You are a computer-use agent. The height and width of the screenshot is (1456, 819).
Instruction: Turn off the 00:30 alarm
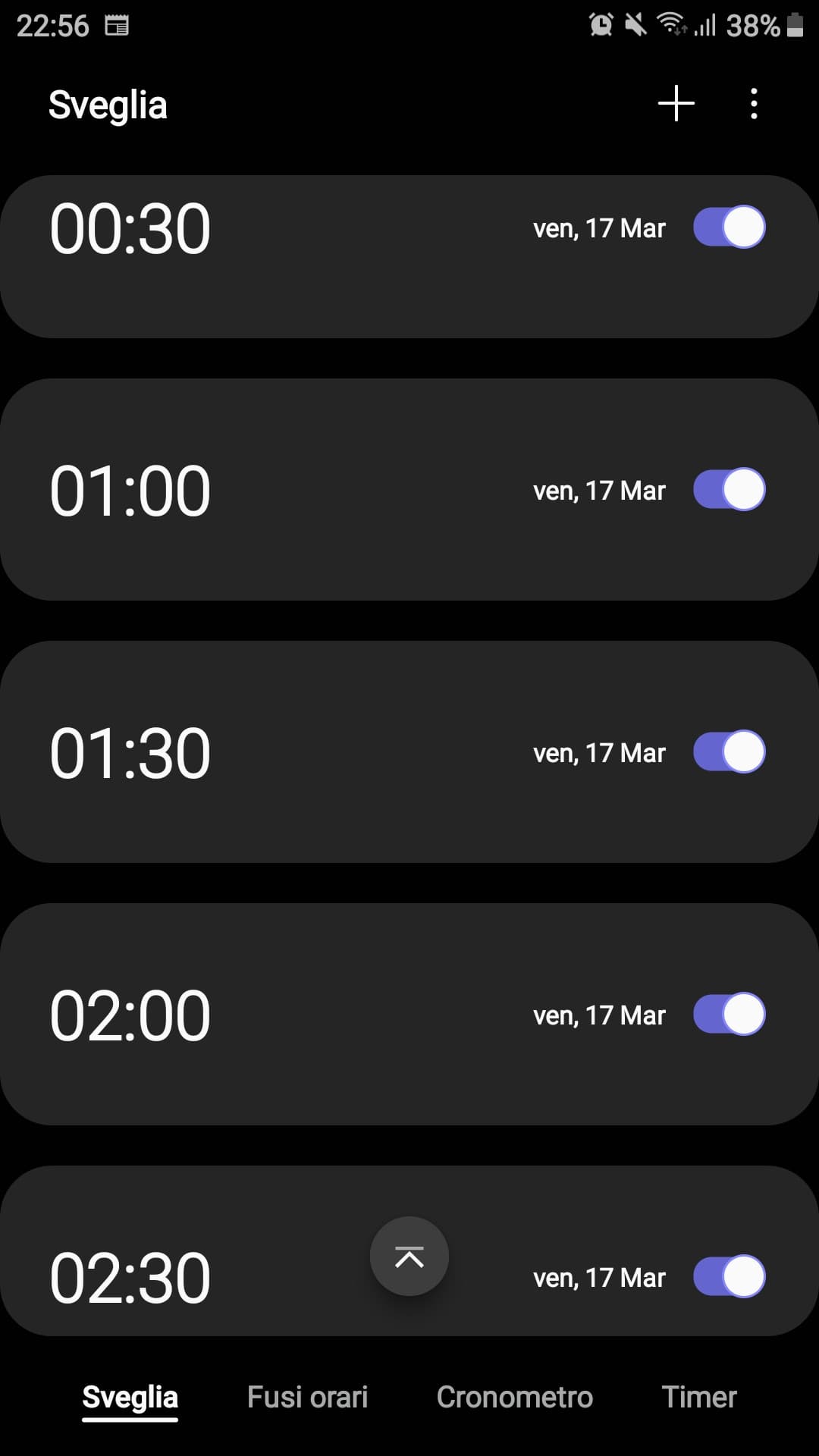tap(730, 227)
